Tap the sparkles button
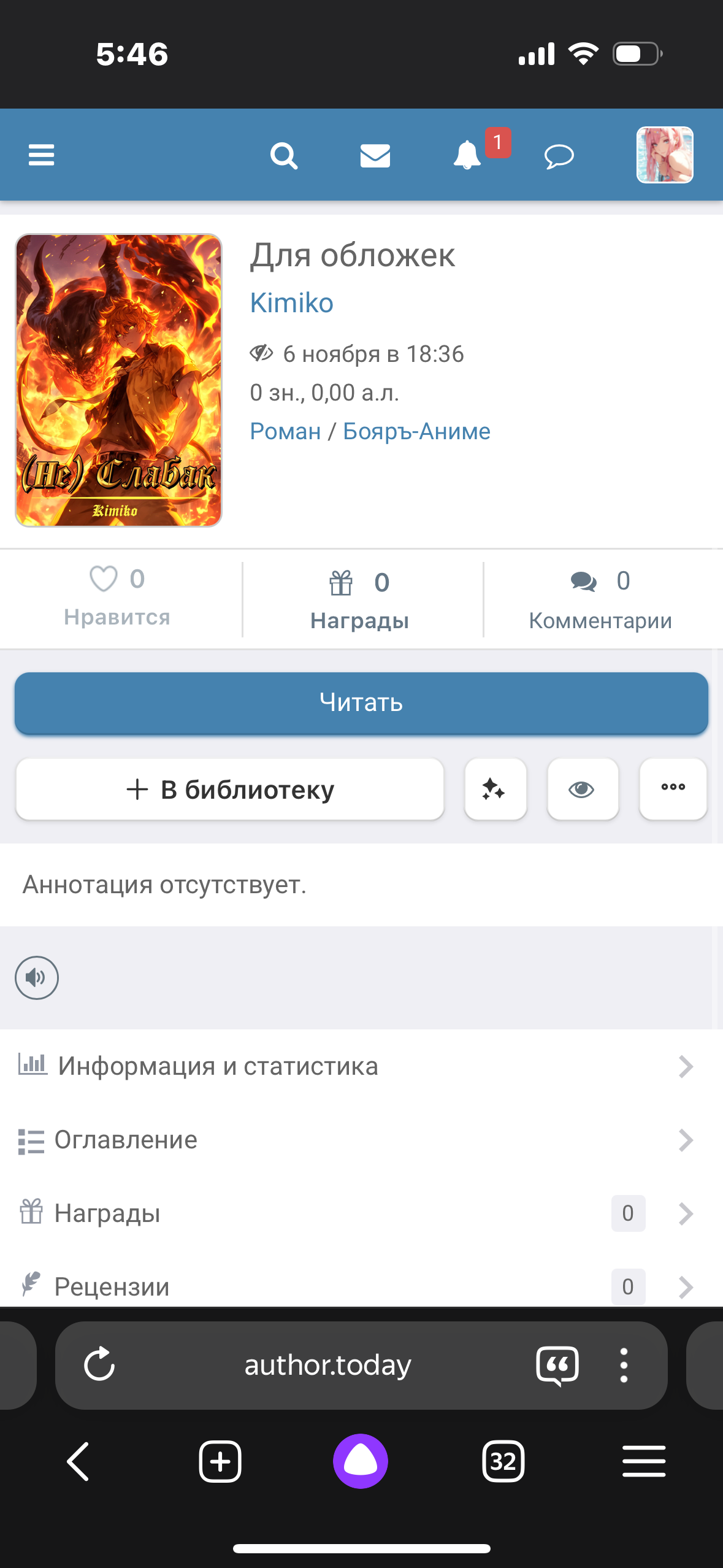Viewport: 723px width, 1568px height. pos(495,789)
